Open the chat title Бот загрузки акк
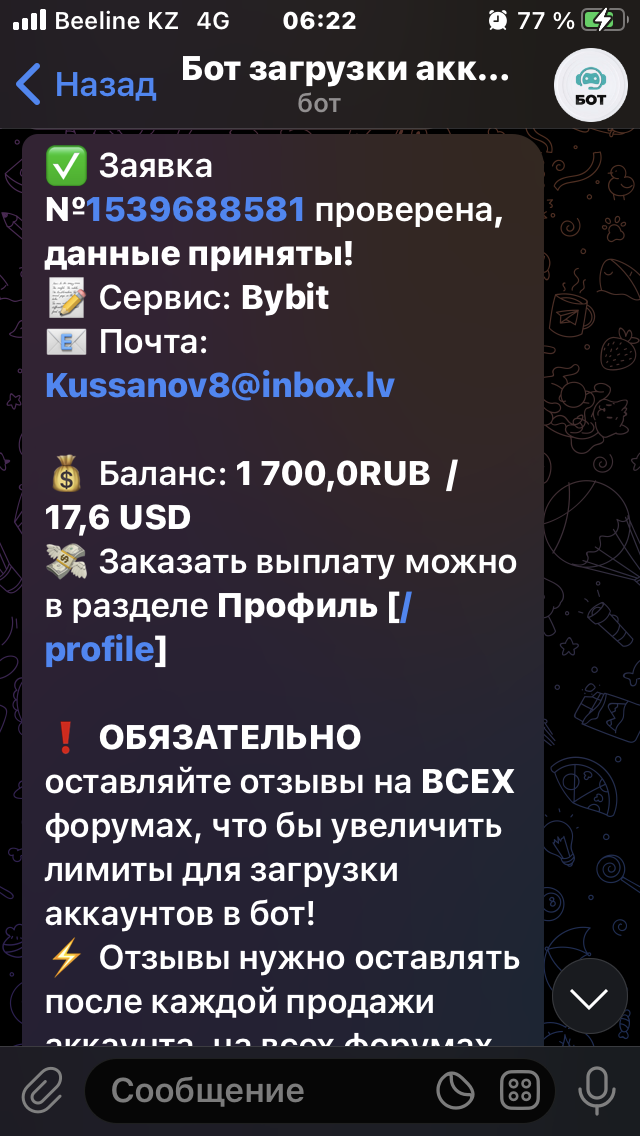The image size is (640, 1136). point(345,72)
